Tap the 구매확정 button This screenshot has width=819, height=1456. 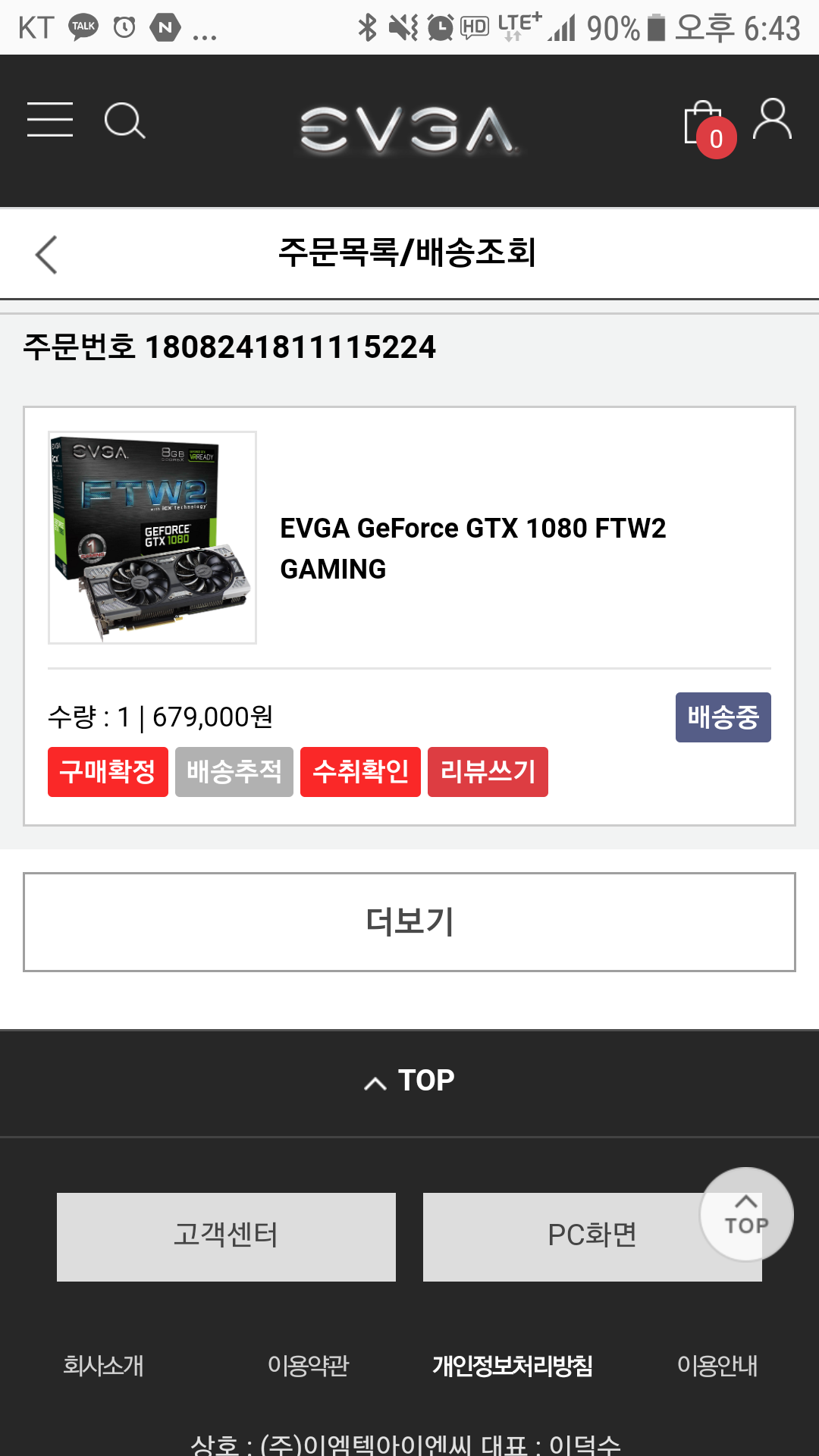[x=108, y=772]
